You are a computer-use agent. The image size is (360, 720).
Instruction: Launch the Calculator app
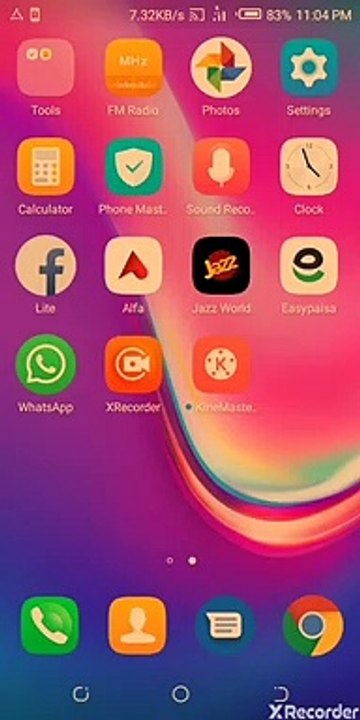[45, 167]
